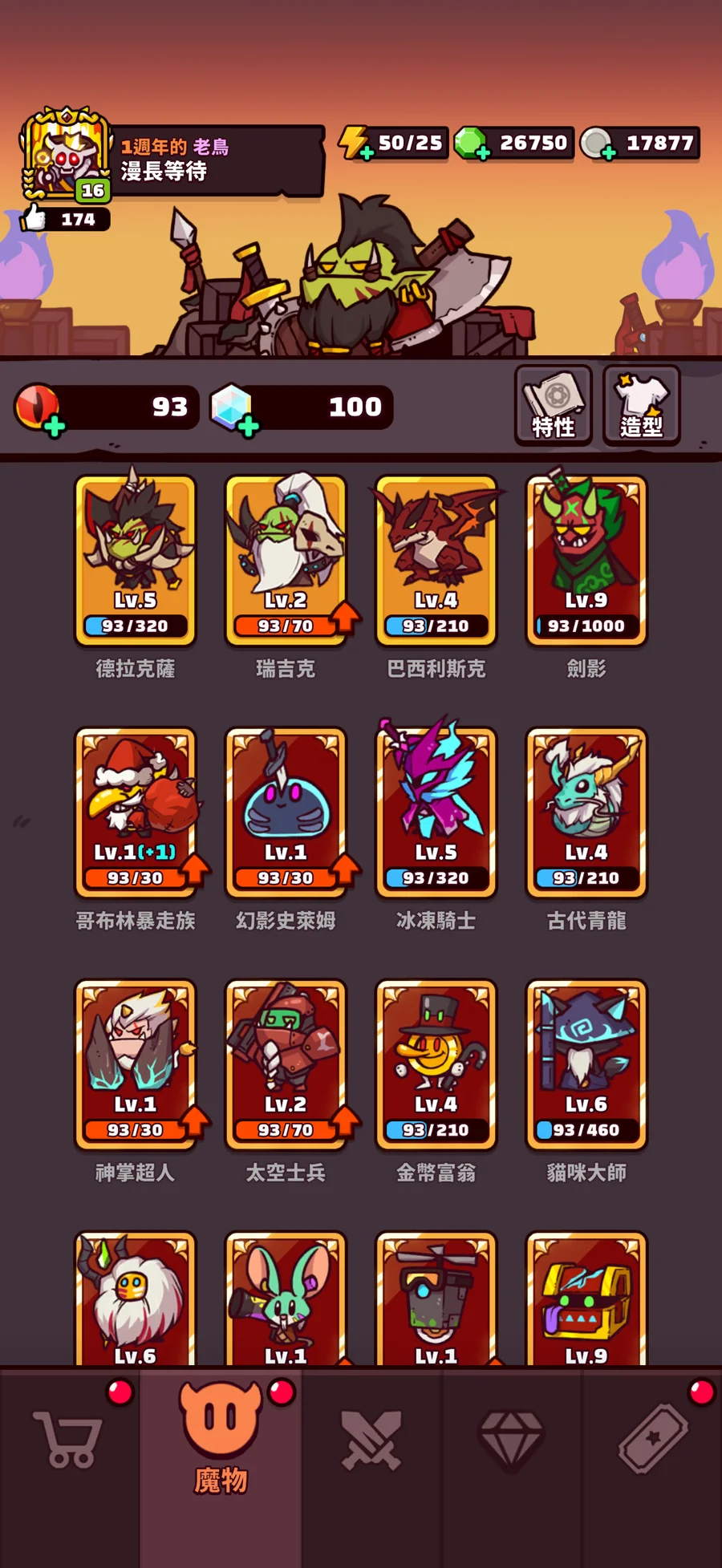The image size is (722, 1568).
Task: Switch to the ticket tab
Action: (x=652, y=1440)
